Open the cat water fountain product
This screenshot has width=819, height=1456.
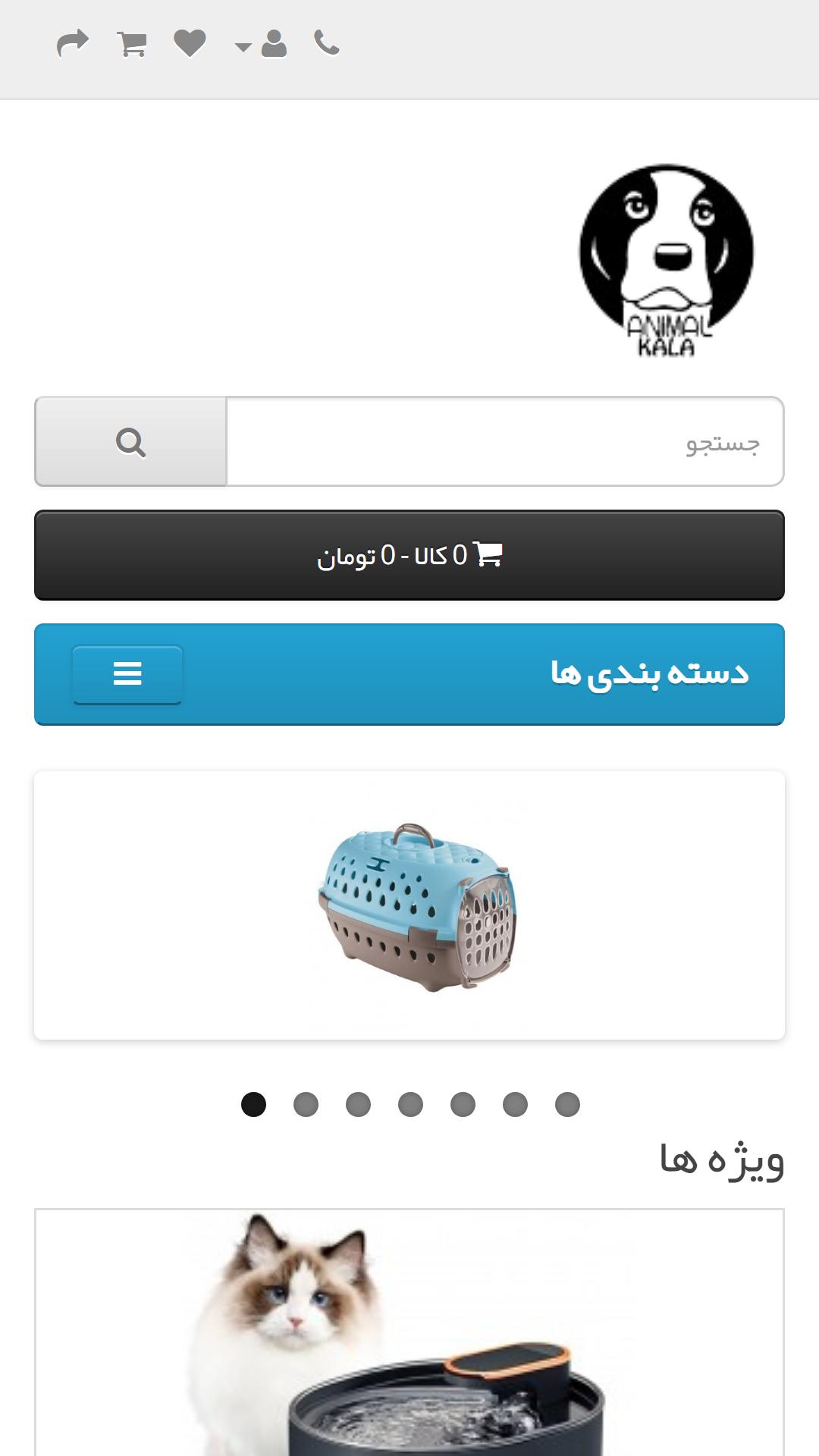click(409, 1332)
